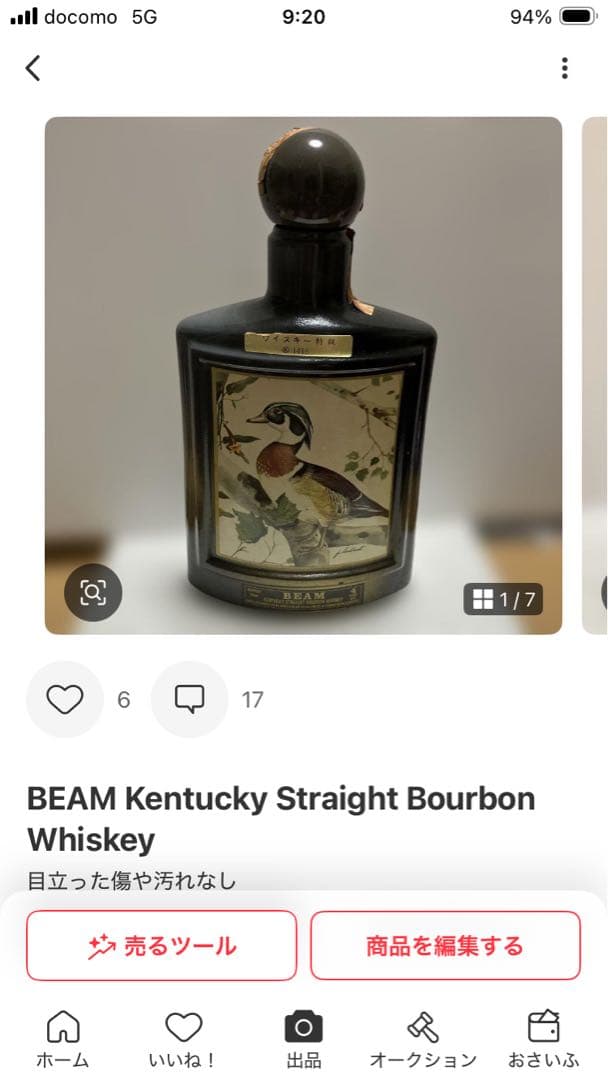Open the whiskey bottle product photo
The image size is (608, 1080).
coord(303,375)
